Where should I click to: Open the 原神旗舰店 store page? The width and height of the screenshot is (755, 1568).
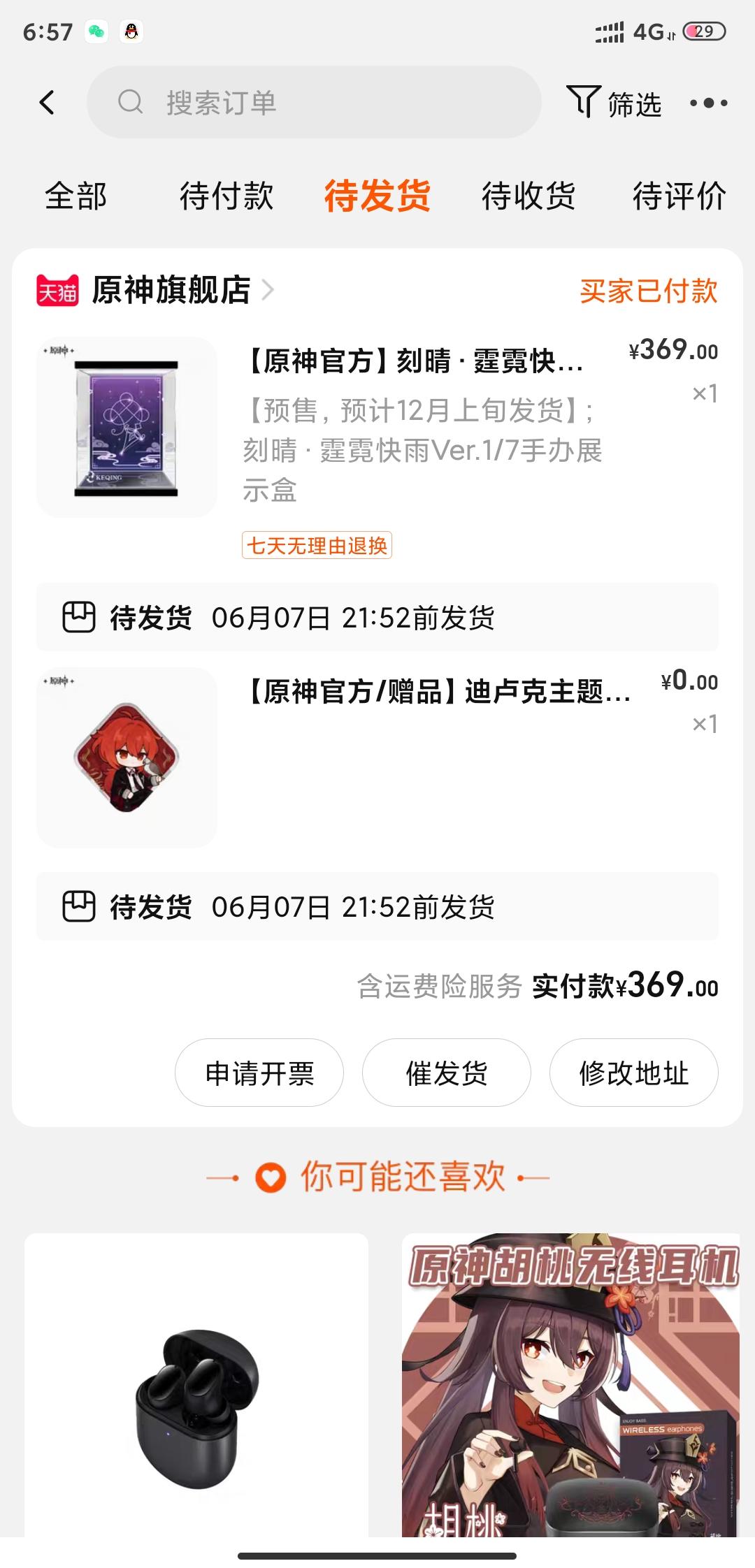[x=171, y=290]
